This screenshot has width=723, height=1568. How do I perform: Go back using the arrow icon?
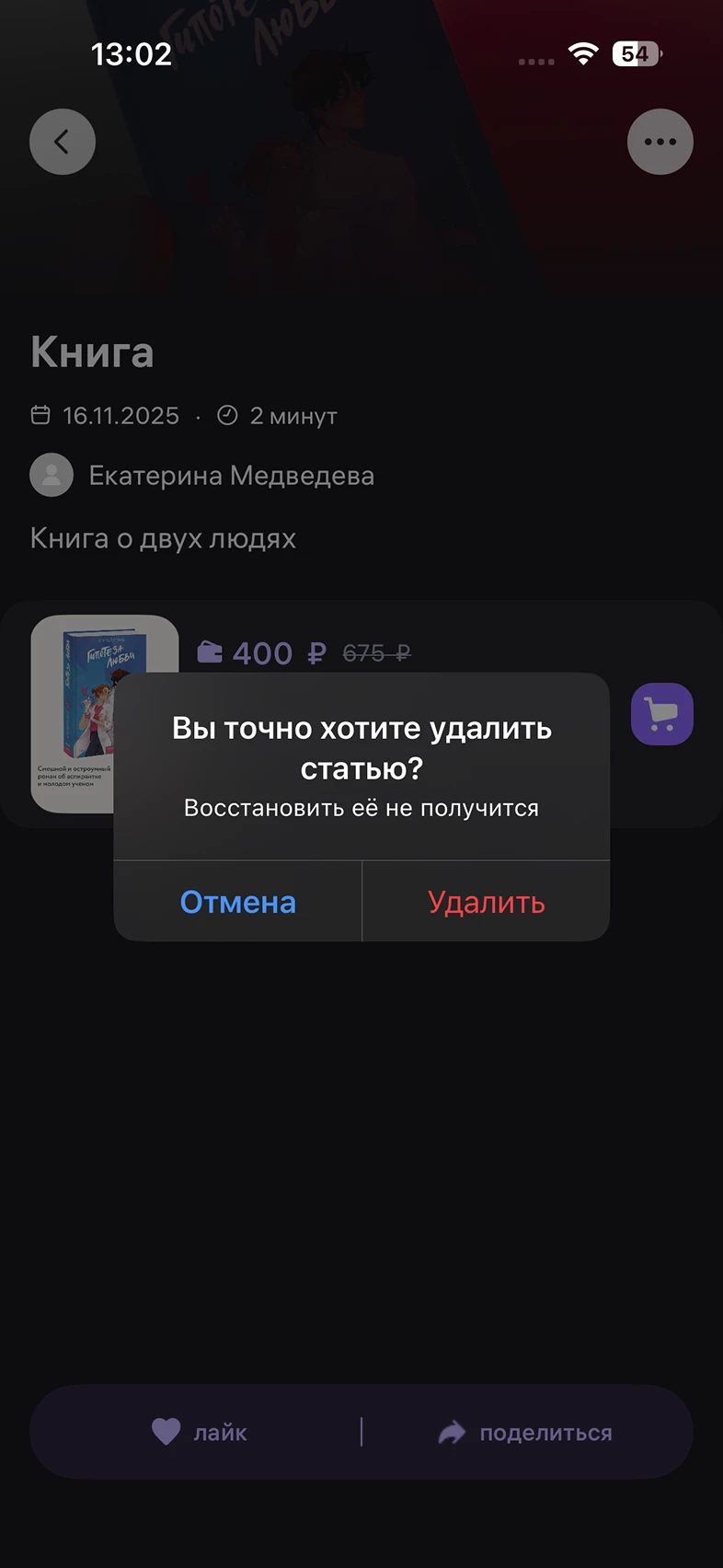pos(63,142)
